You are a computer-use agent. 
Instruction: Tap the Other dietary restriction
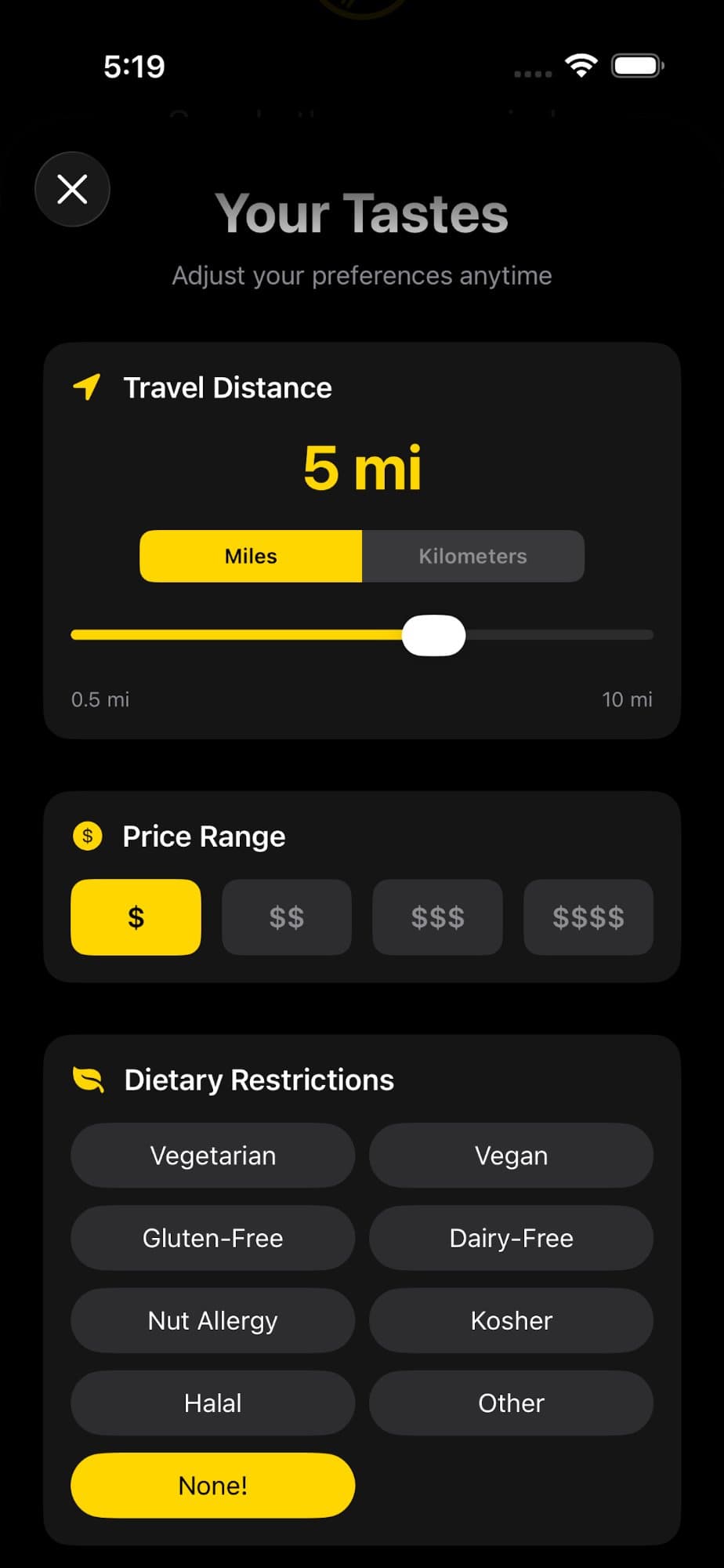click(511, 1403)
